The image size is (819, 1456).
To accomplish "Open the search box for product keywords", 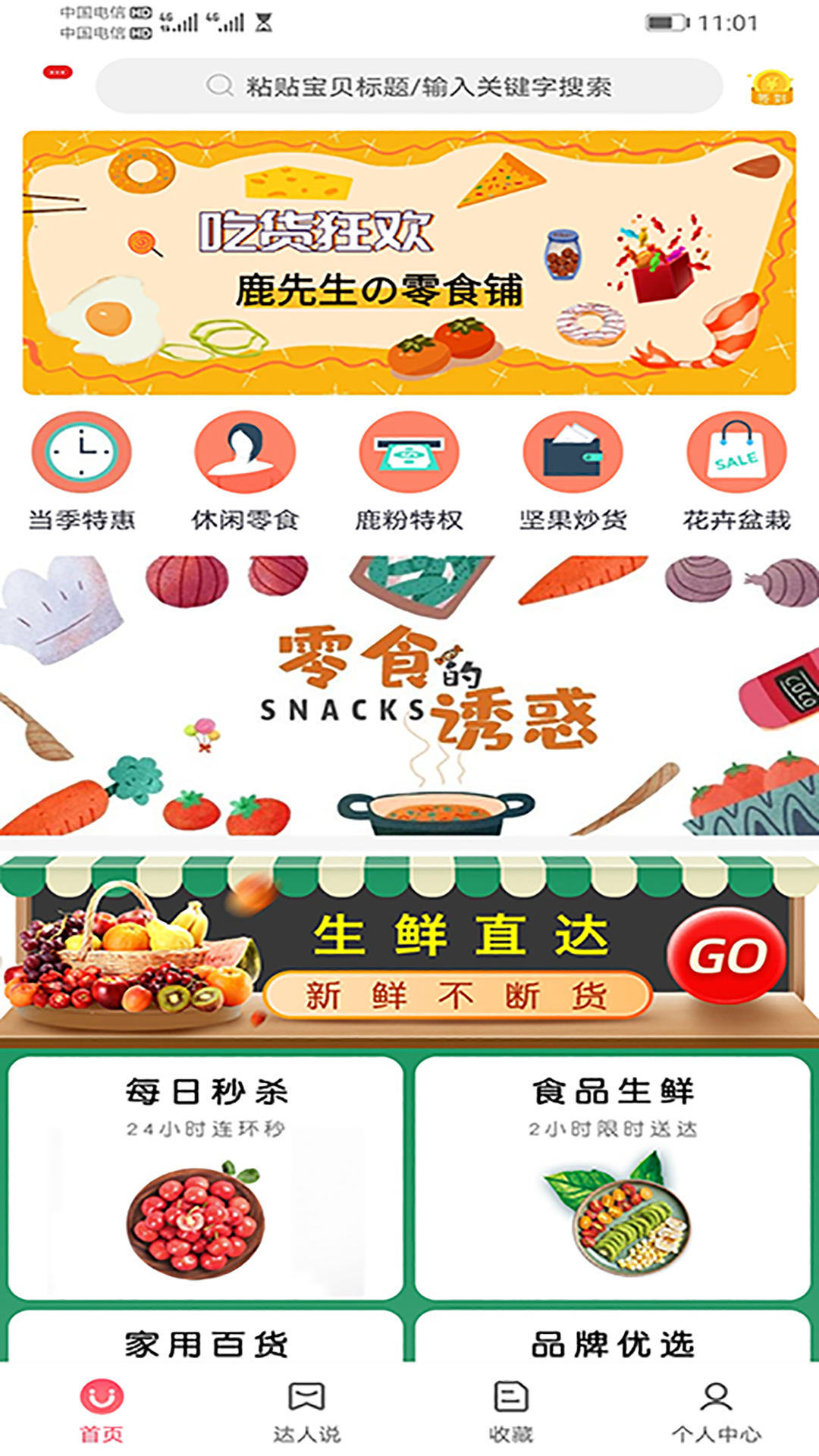I will pyautogui.click(x=409, y=86).
